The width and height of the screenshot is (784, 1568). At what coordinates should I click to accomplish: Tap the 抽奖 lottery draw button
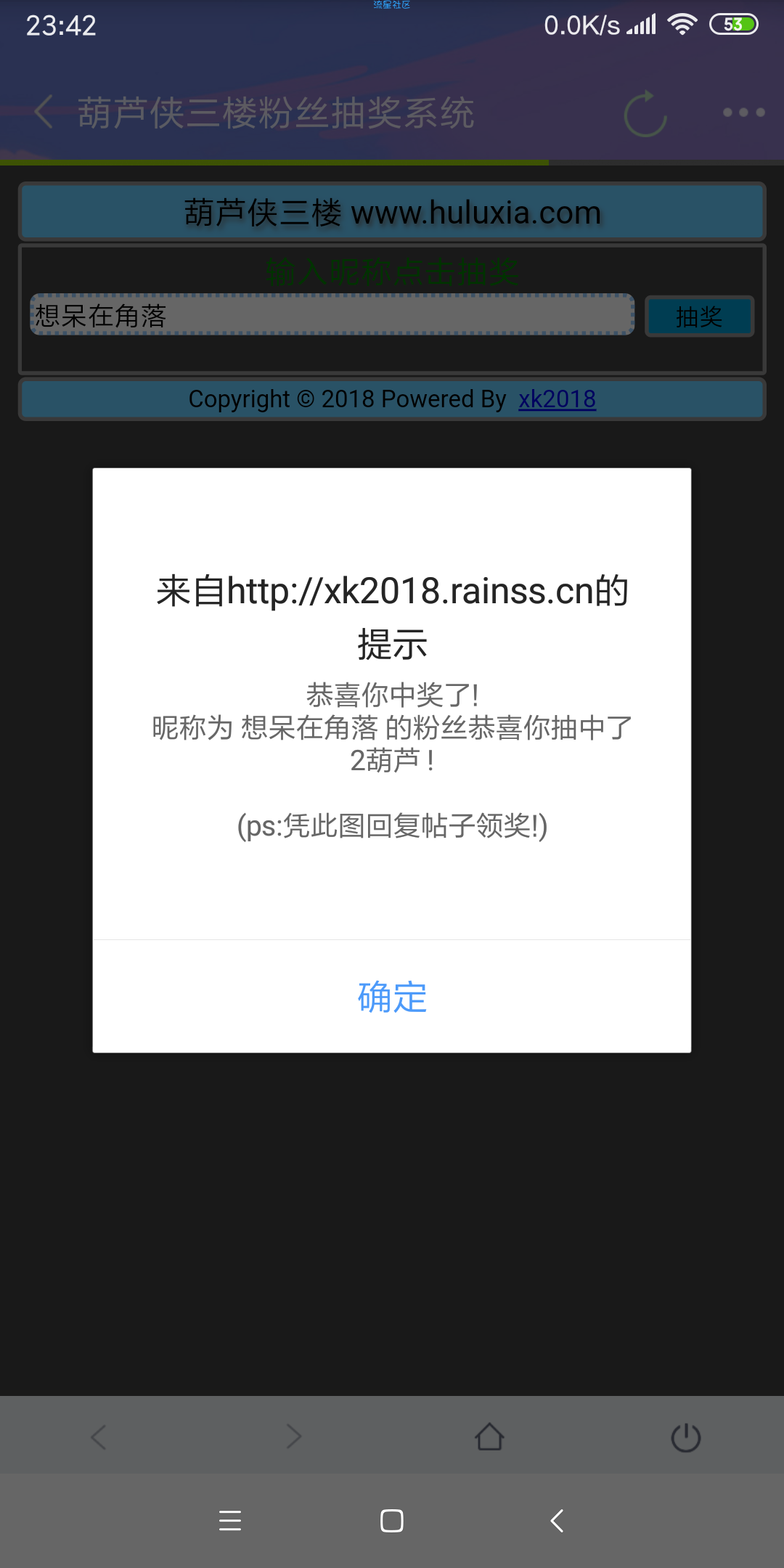point(700,317)
